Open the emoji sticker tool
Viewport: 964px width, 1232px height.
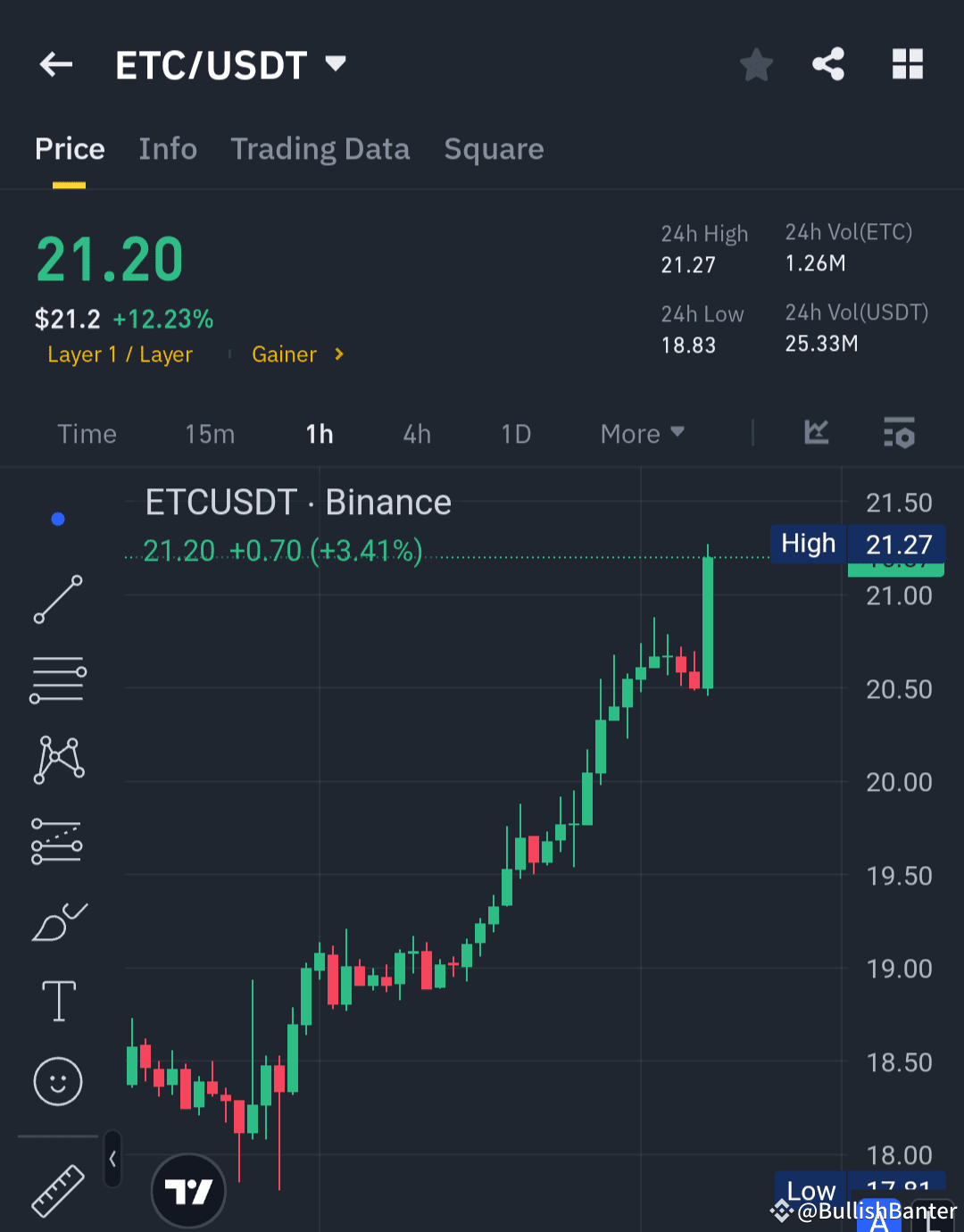click(x=57, y=1081)
